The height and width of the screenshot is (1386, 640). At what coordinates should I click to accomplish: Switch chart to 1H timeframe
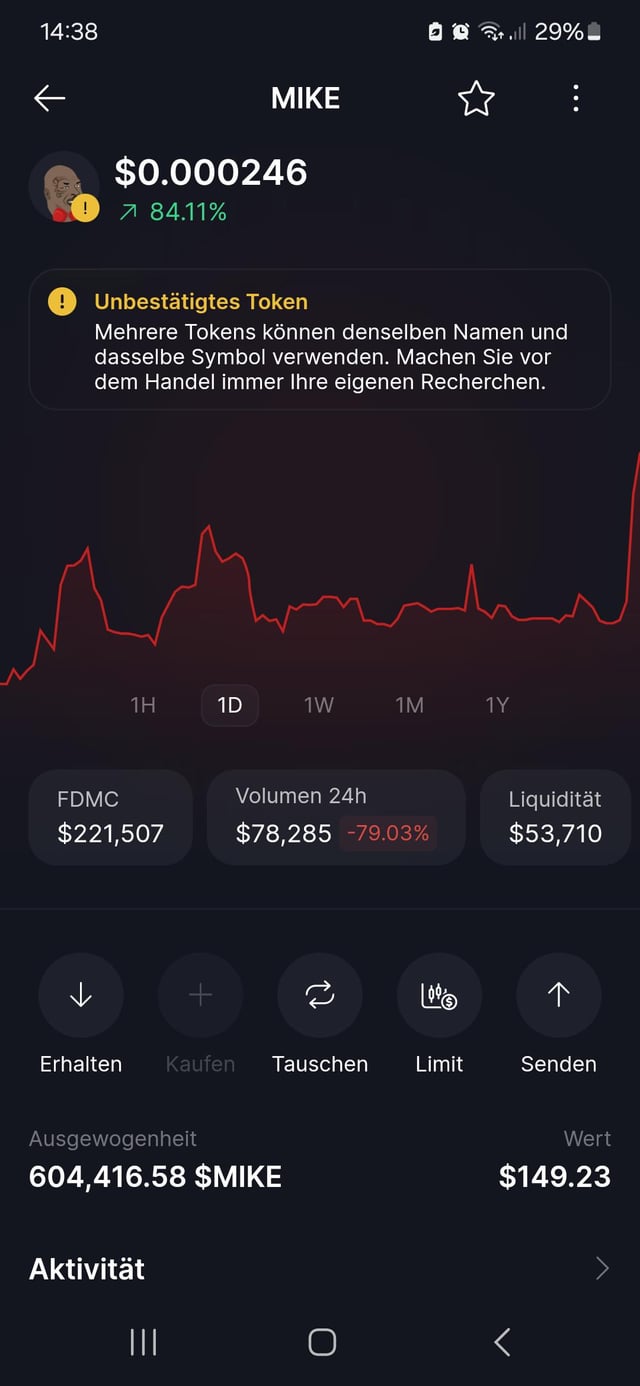(143, 705)
